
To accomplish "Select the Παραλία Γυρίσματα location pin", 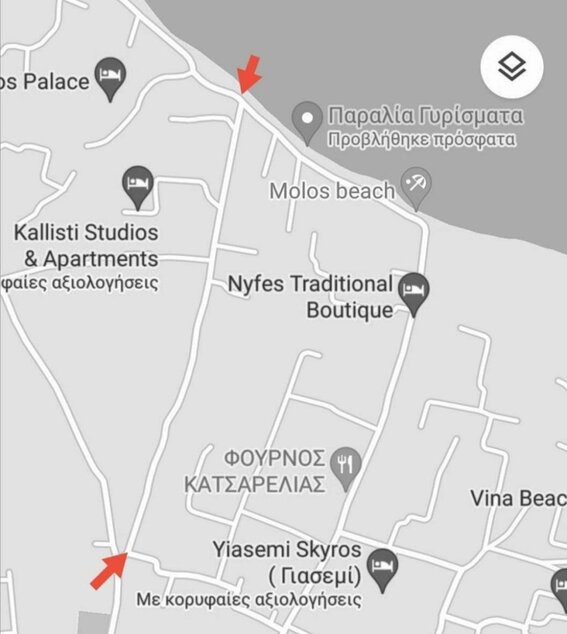I will pyautogui.click(x=307, y=123).
